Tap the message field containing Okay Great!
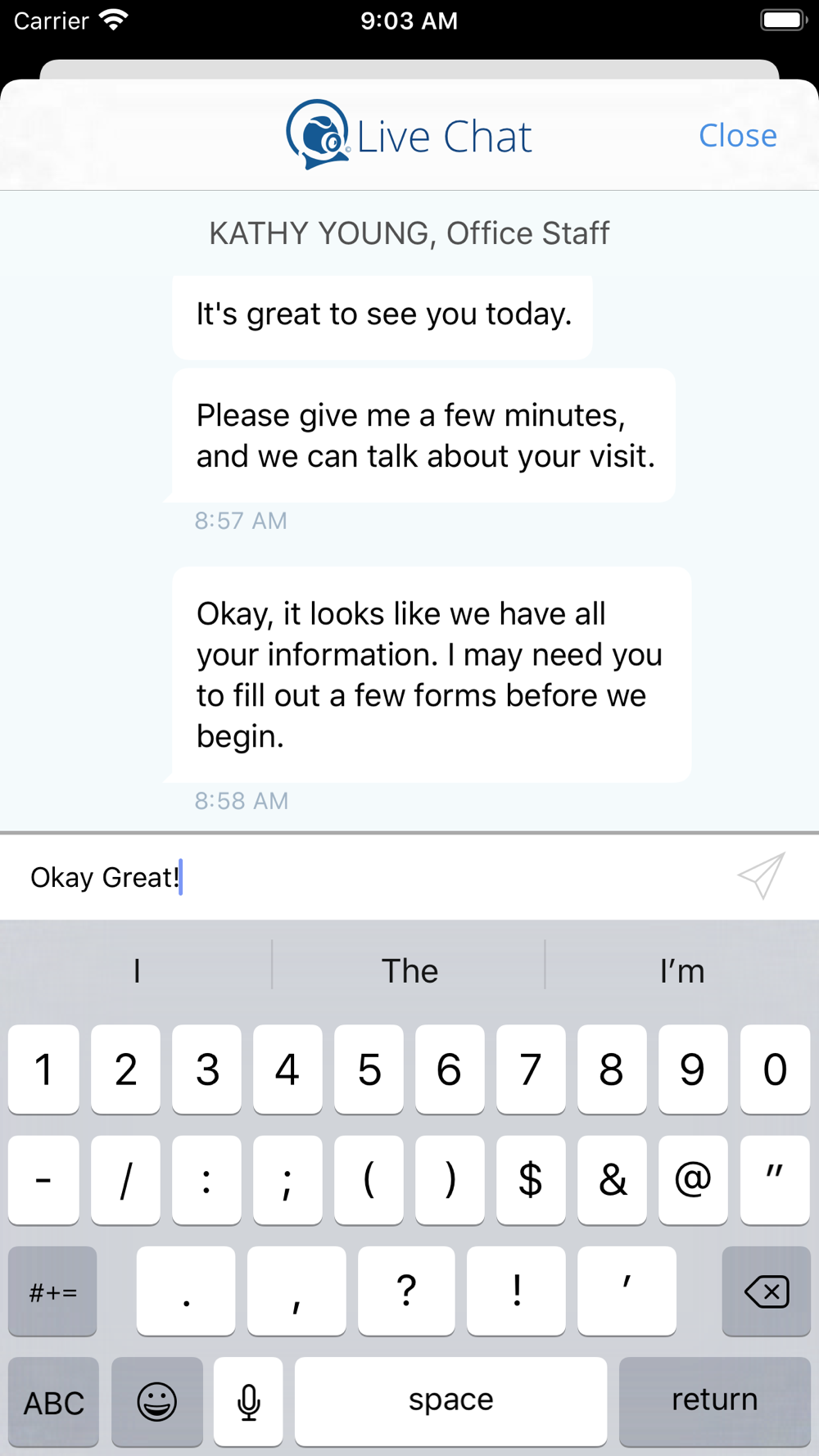The image size is (819, 1456). click(369, 877)
